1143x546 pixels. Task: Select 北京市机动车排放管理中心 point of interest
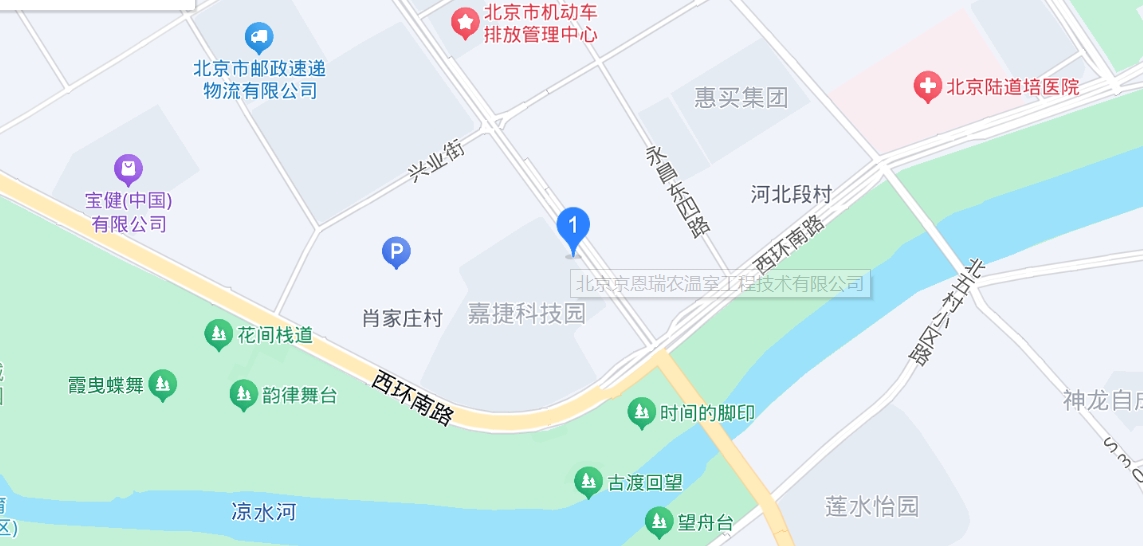tap(463, 22)
